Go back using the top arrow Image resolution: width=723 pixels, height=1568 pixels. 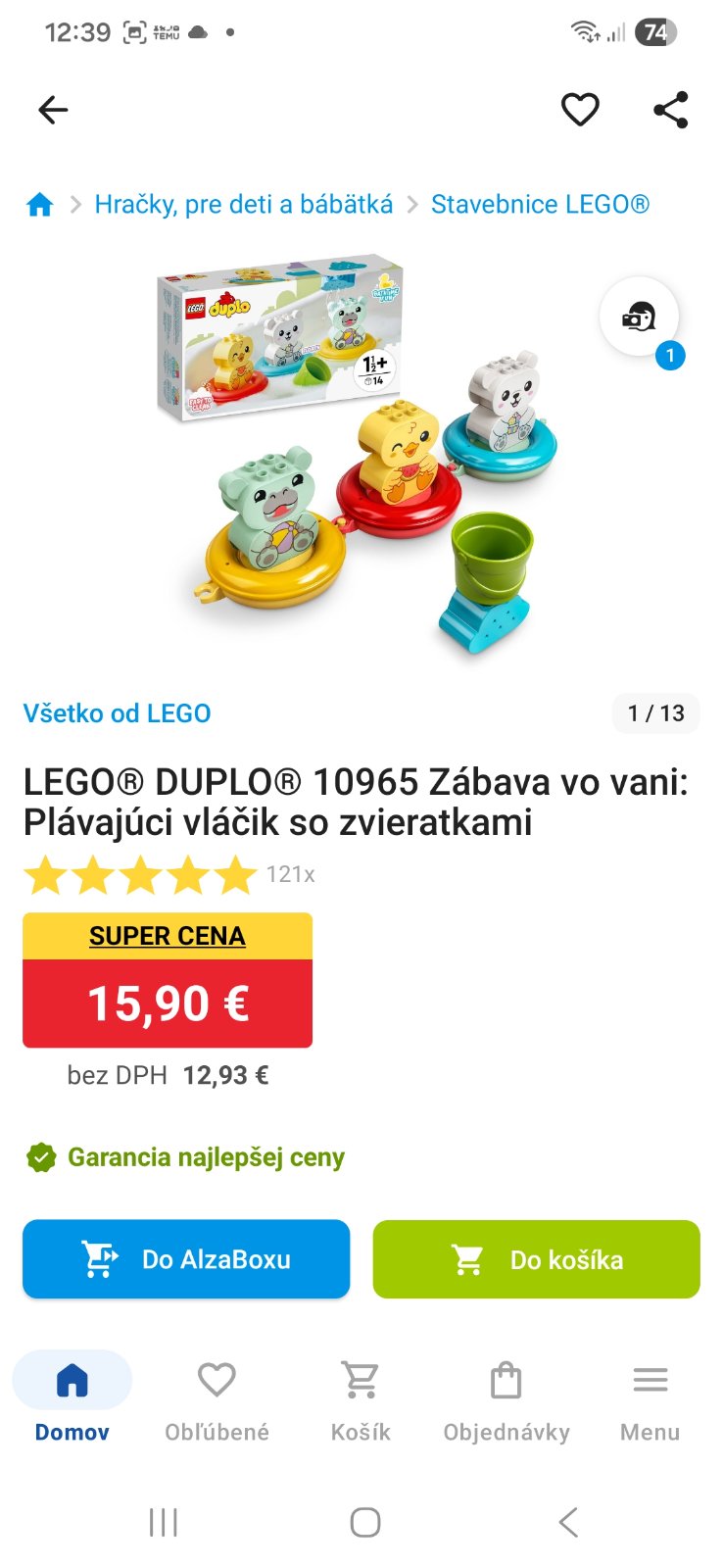(53, 110)
